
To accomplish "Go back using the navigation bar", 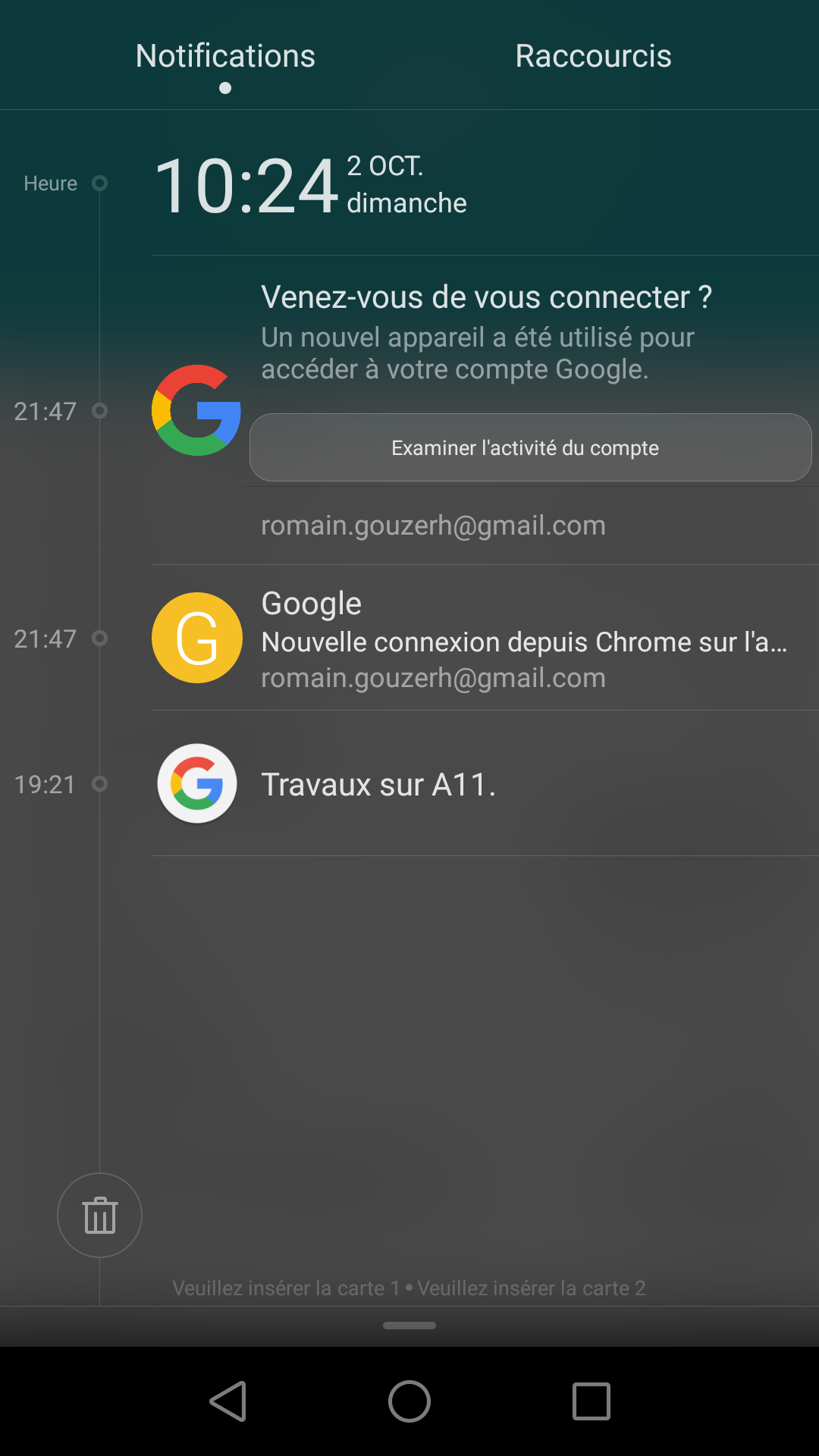I will pos(228,1401).
